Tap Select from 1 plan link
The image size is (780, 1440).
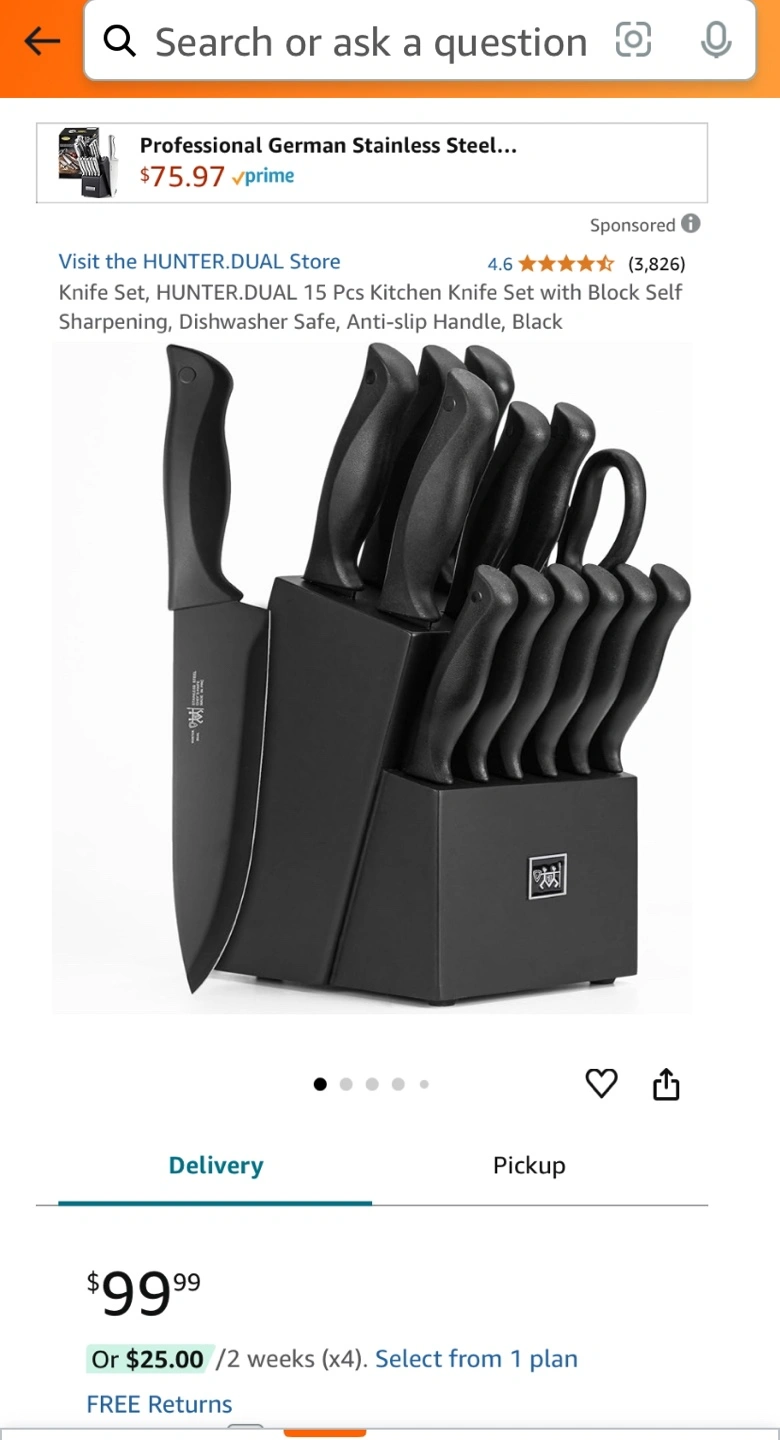[x=476, y=1359]
